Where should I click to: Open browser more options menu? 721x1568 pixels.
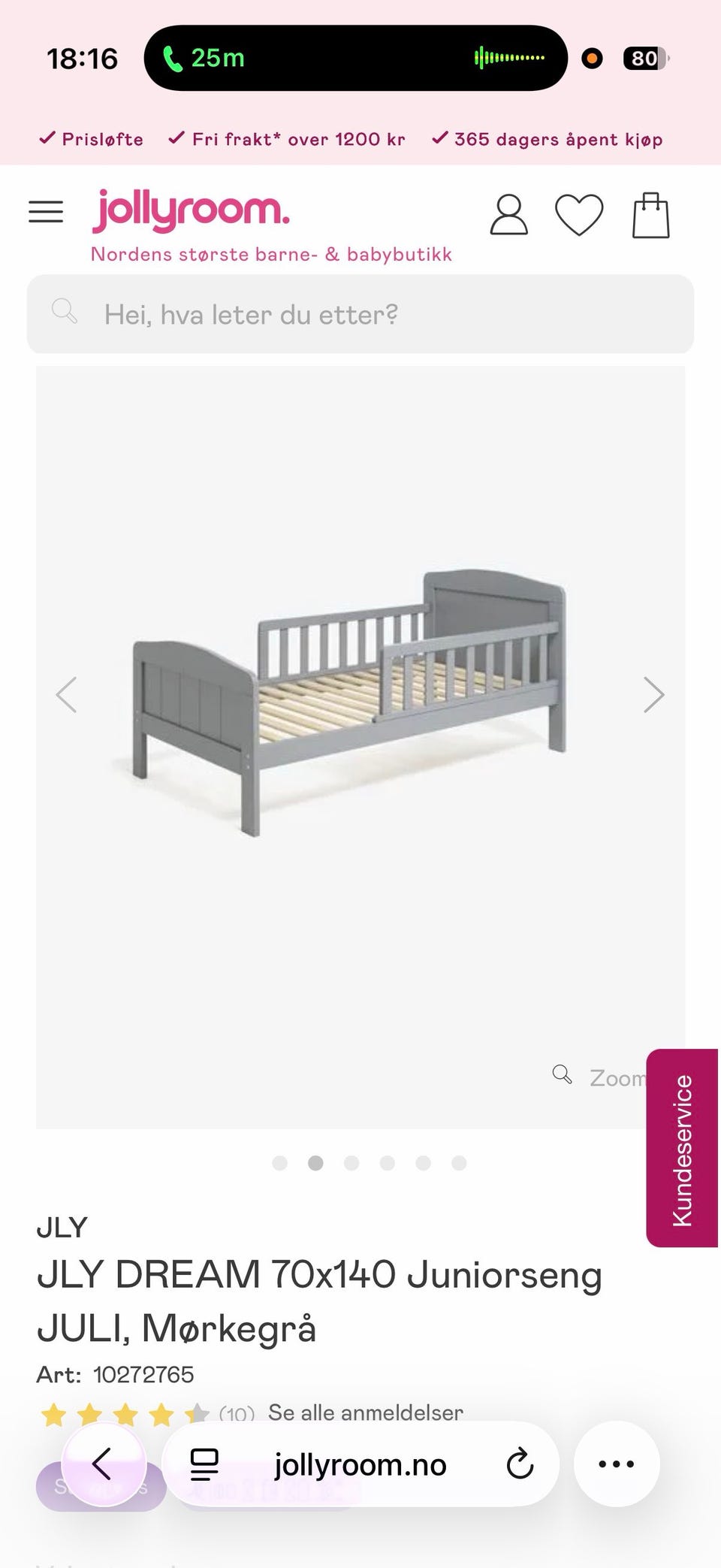(x=617, y=1464)
